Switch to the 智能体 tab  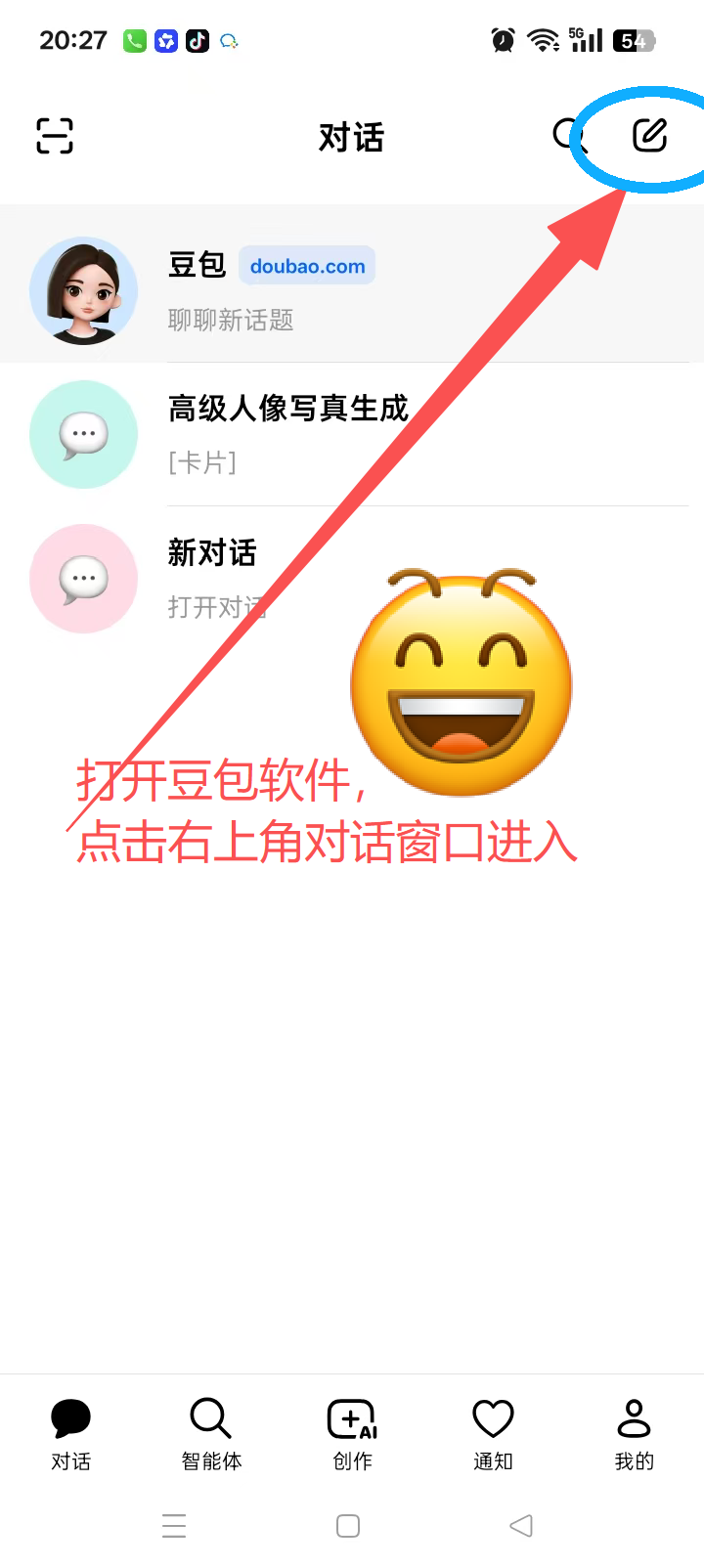point(211,1433)
